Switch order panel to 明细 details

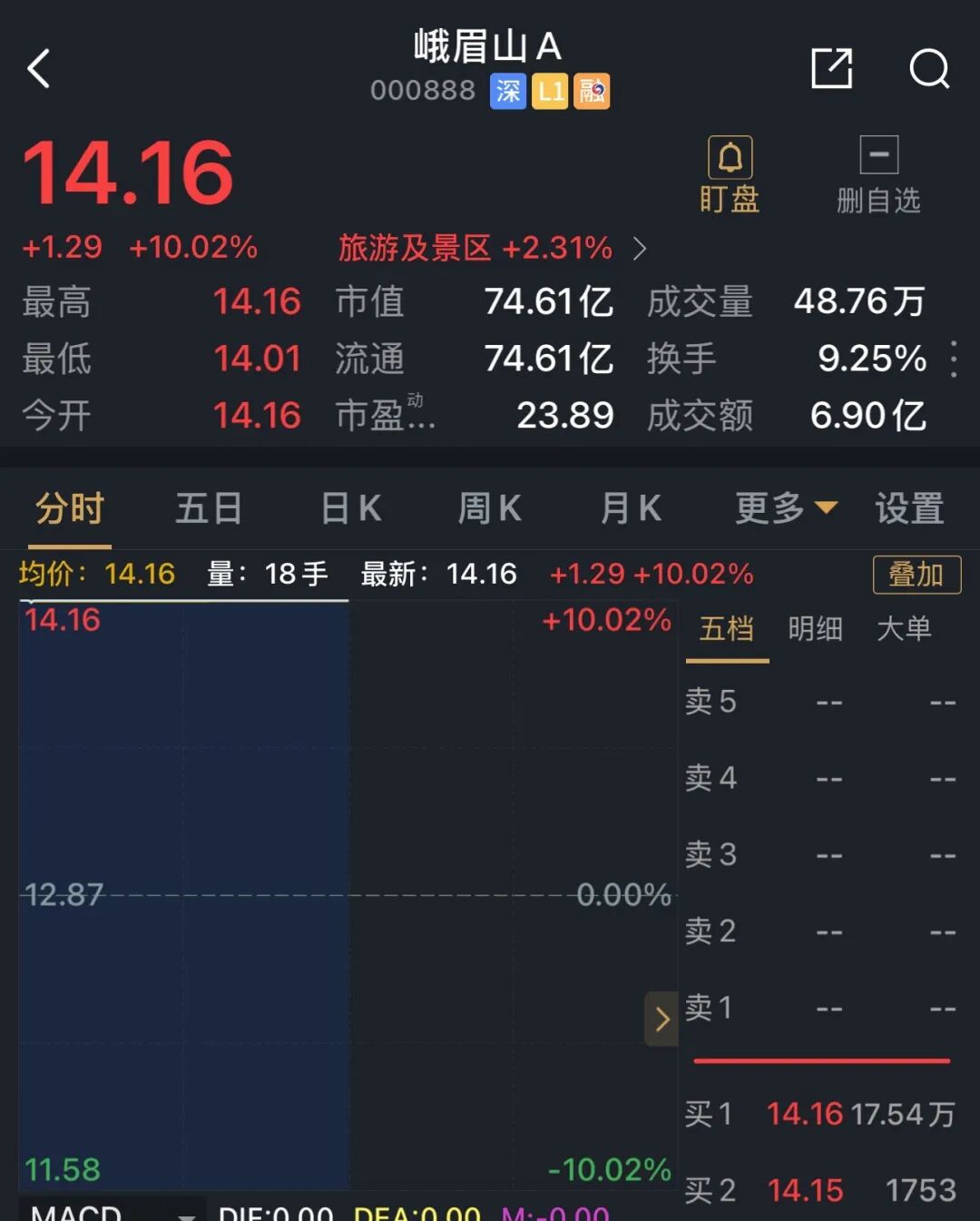click(x=816, y=628)
